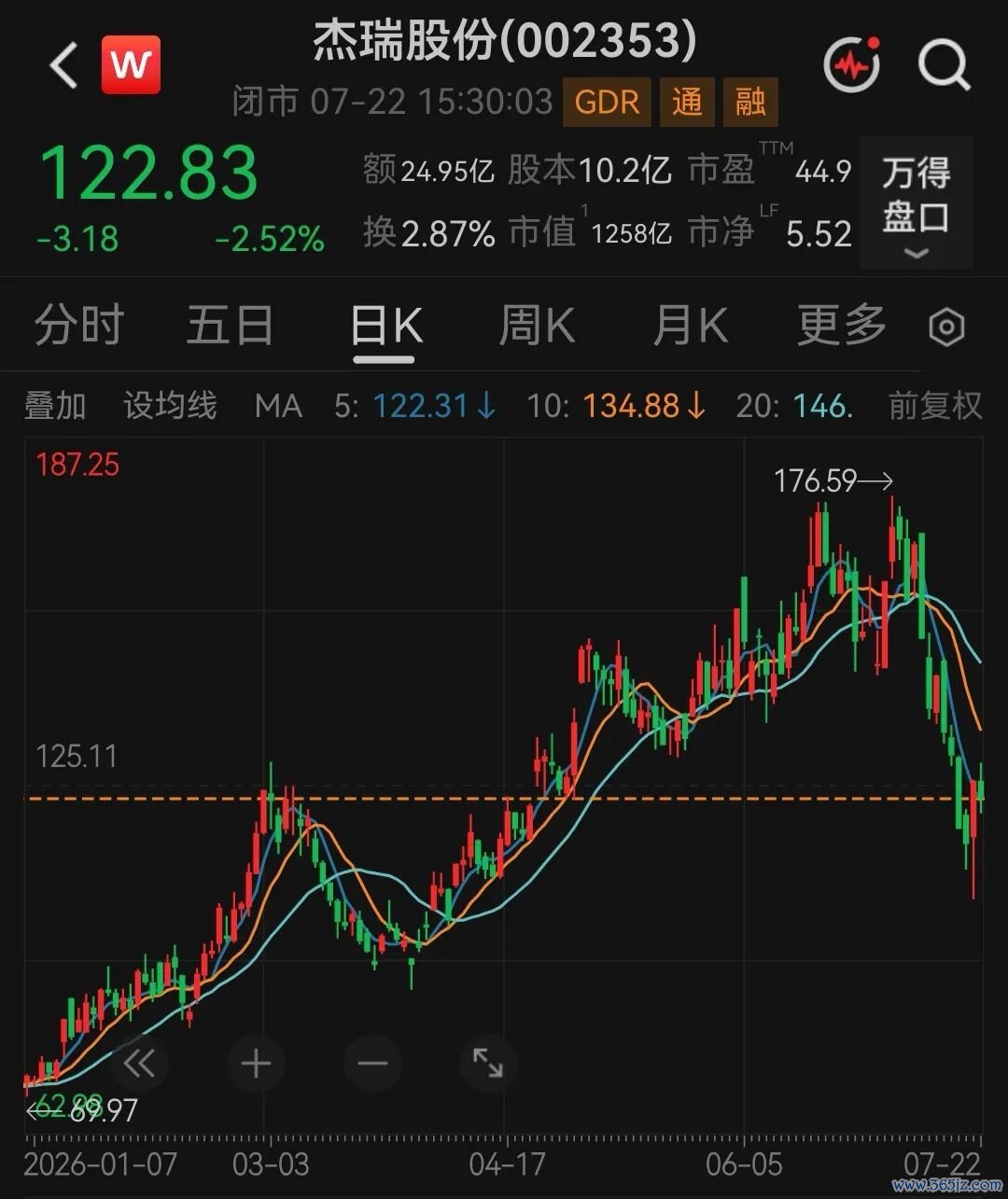This screenshot has width=1008, height=1199.
Task: Open 设均线 moving average settings
Action: tap(170, 406)
